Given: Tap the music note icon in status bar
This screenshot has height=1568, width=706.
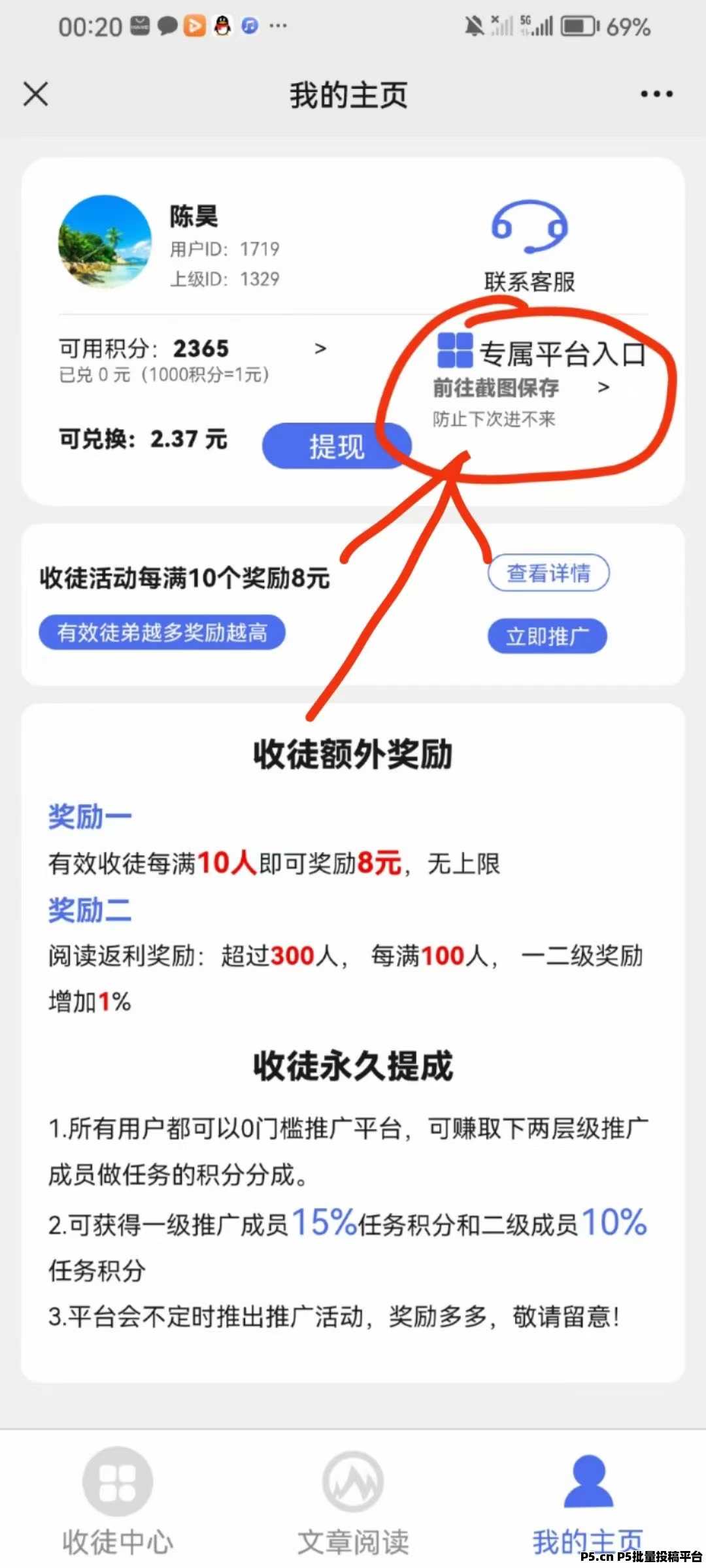Looking at the screenshot, I should (x=247, y=25).
